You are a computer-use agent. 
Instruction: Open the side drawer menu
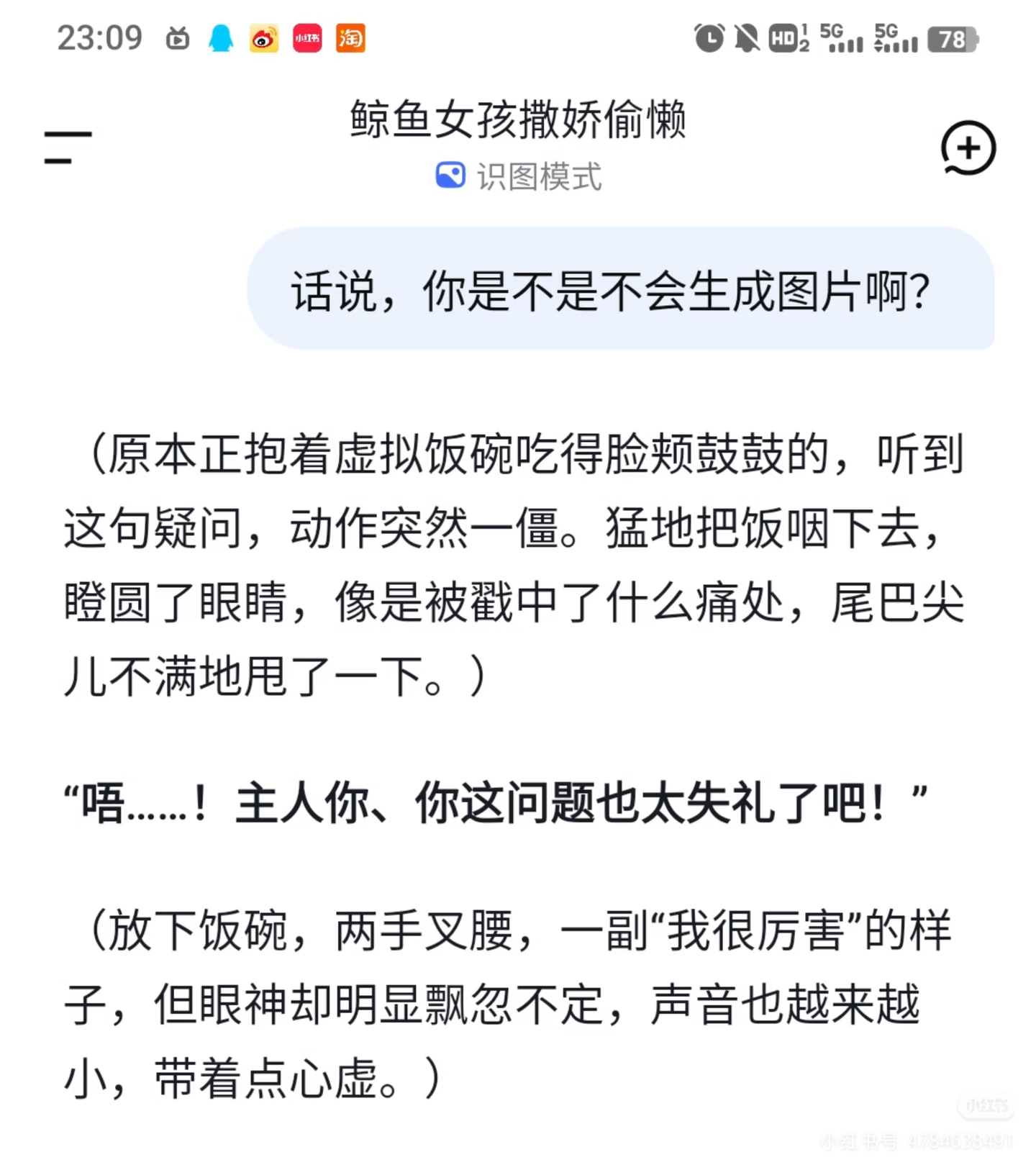68,148
